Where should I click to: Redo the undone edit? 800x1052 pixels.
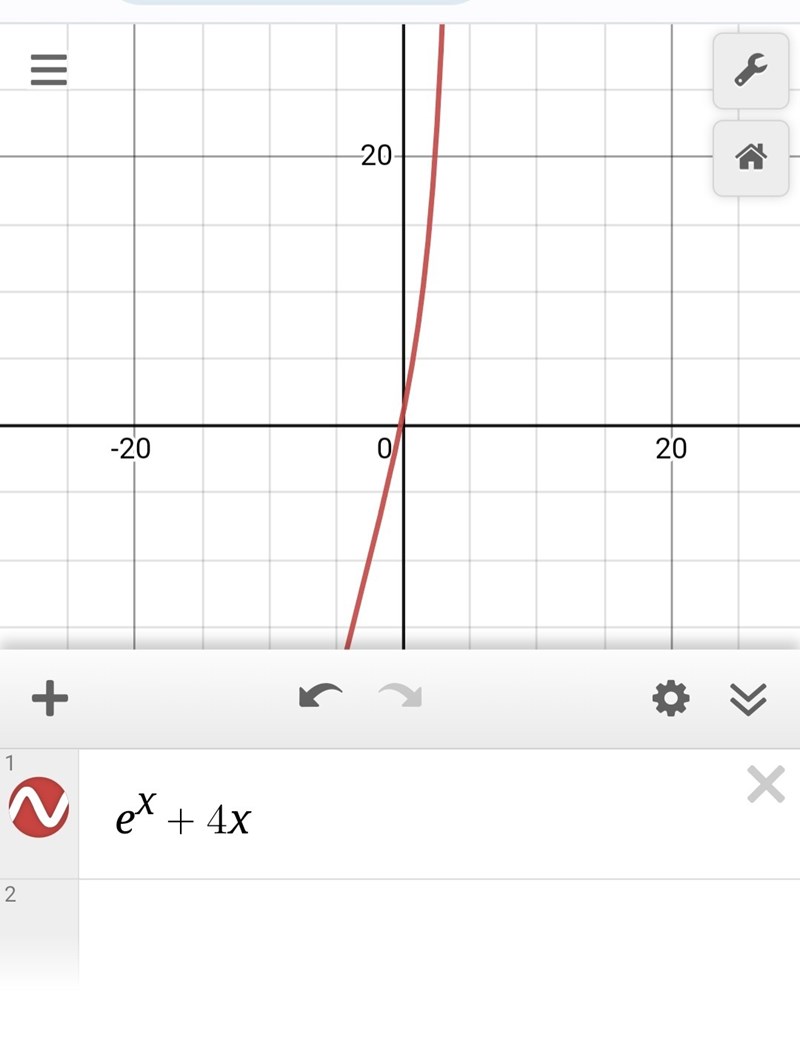click(x=400, y=696)
